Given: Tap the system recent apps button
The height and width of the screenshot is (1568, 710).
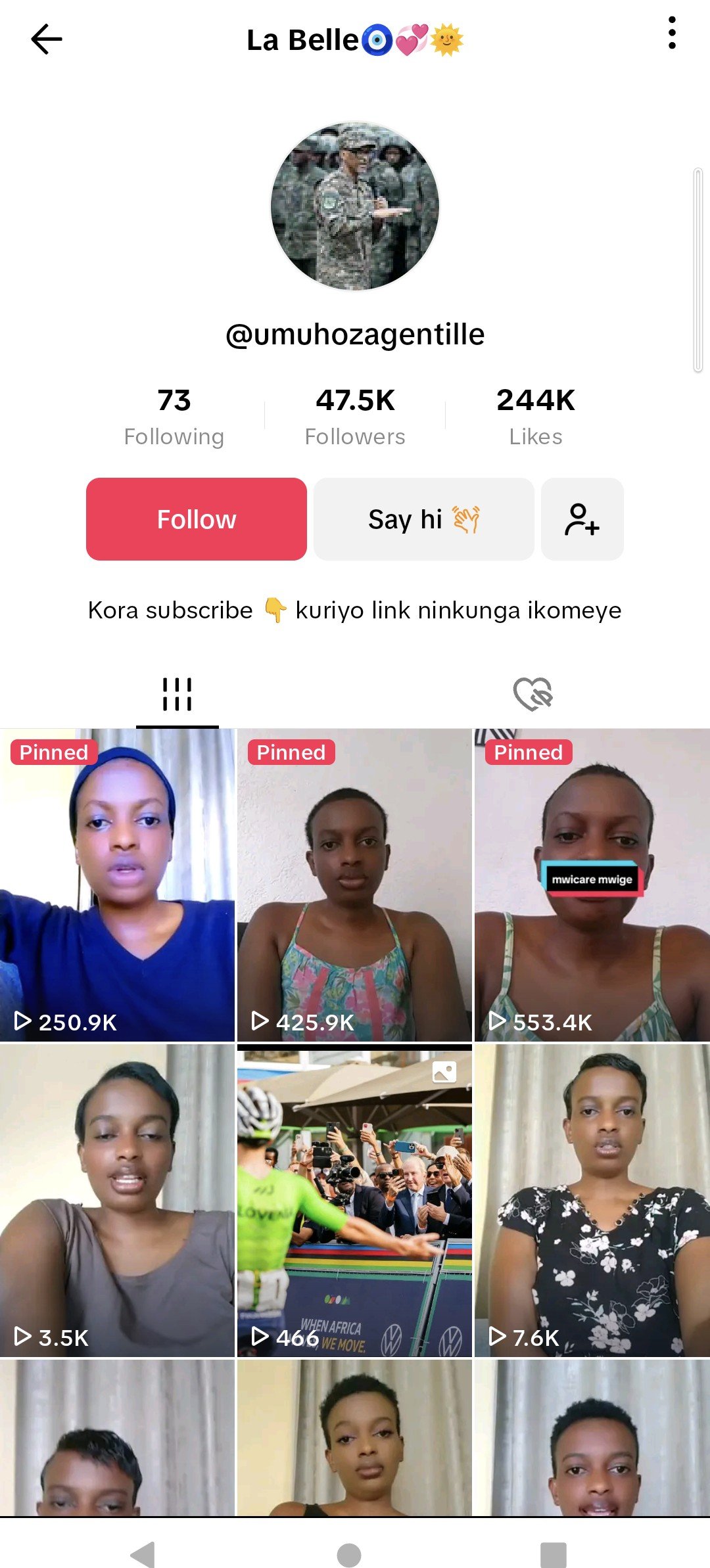Looking at the screenshot, I should tap(553, 1555).
